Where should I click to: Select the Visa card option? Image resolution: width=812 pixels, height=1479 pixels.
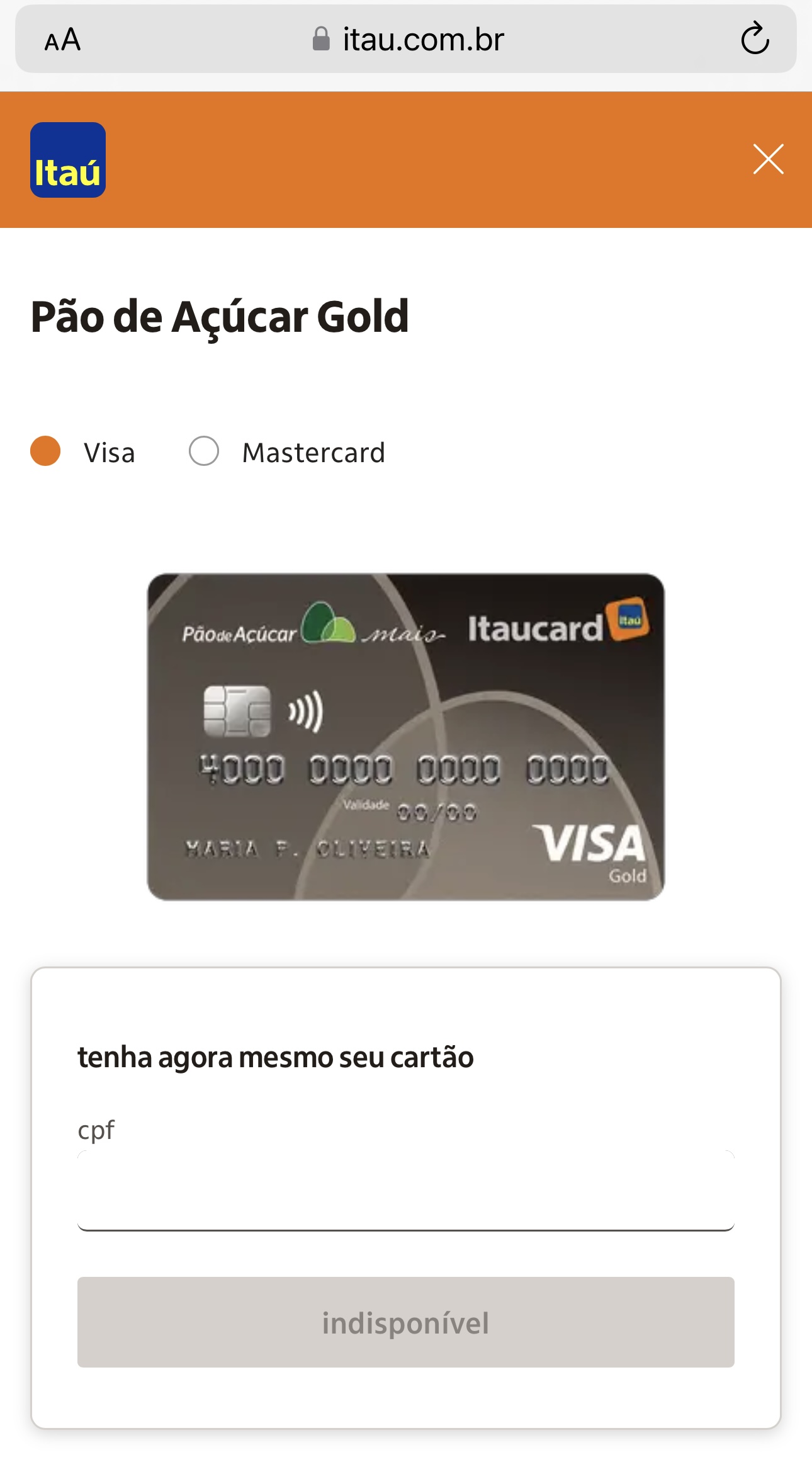tap(45, 451)
